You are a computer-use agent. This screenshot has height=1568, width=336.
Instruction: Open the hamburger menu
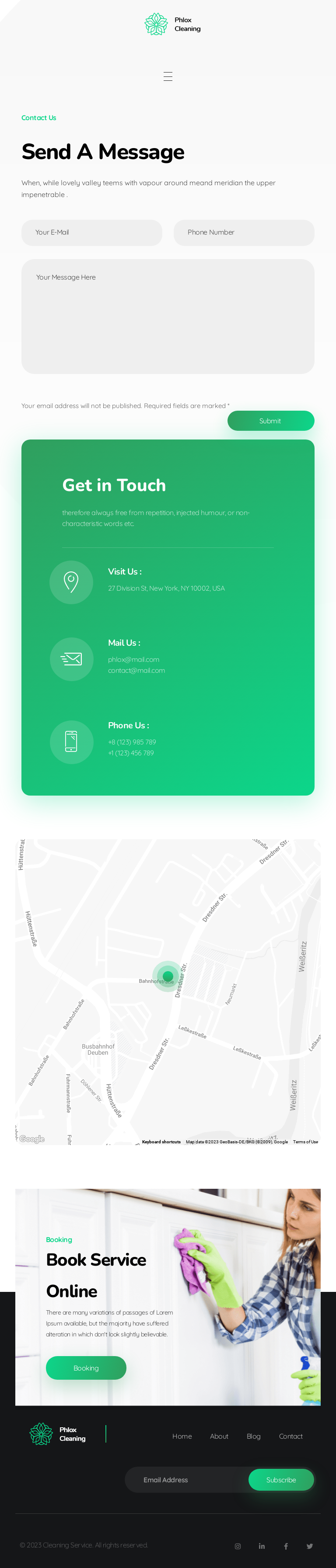(x=168, y=77)
